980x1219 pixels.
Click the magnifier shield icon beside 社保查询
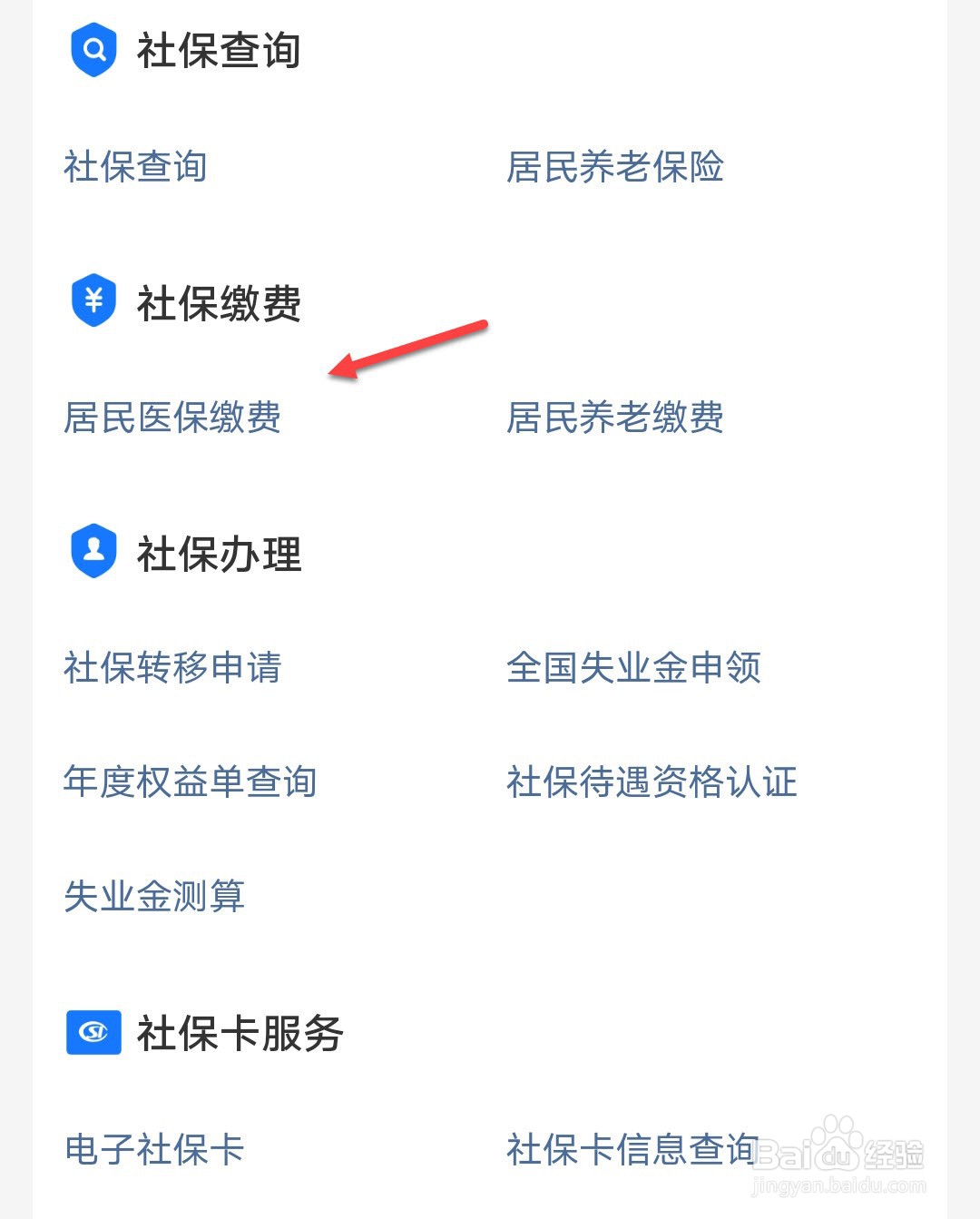pyautogui.click(x=93, y=52)
